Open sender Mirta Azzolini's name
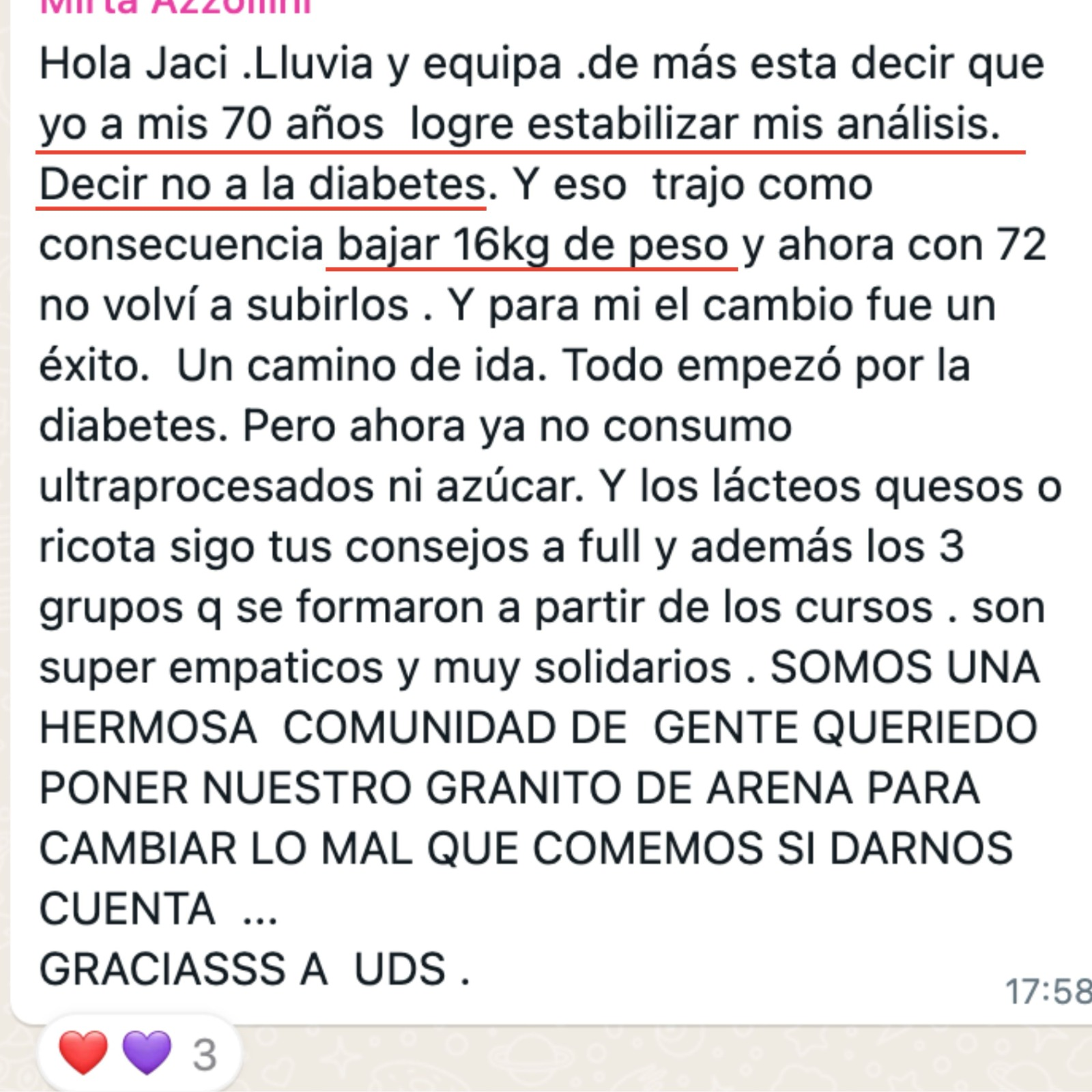 (175, 7)
